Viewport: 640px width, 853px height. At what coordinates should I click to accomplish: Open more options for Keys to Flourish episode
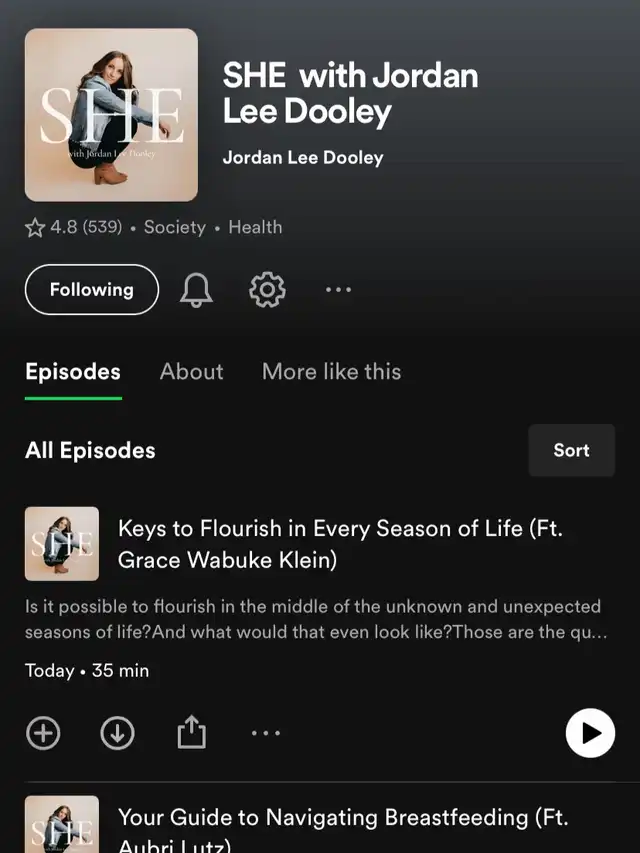(266, 733)
